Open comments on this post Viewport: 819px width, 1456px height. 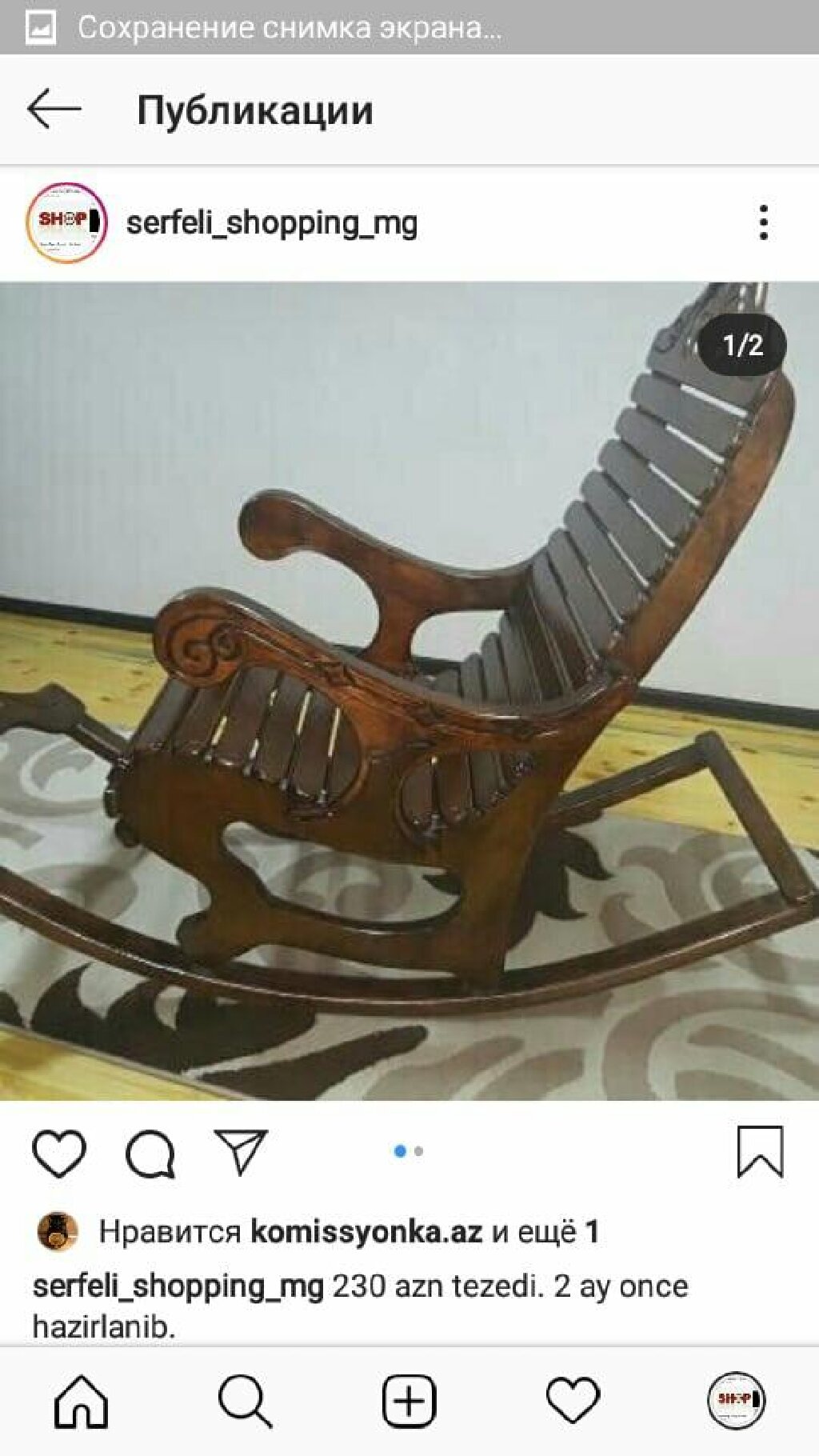[150, 1153]
